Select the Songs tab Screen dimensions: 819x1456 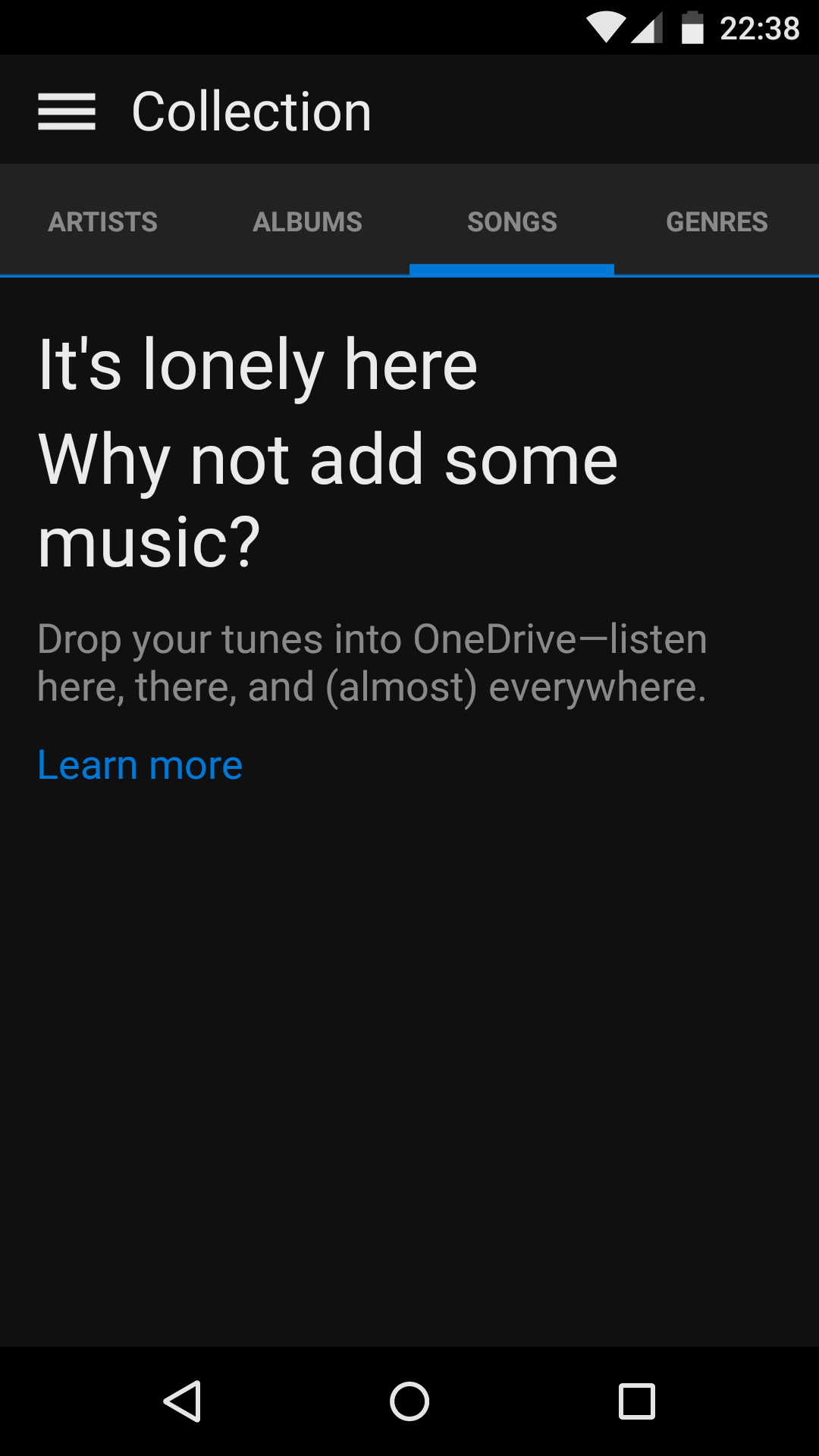tap(512, 221)
